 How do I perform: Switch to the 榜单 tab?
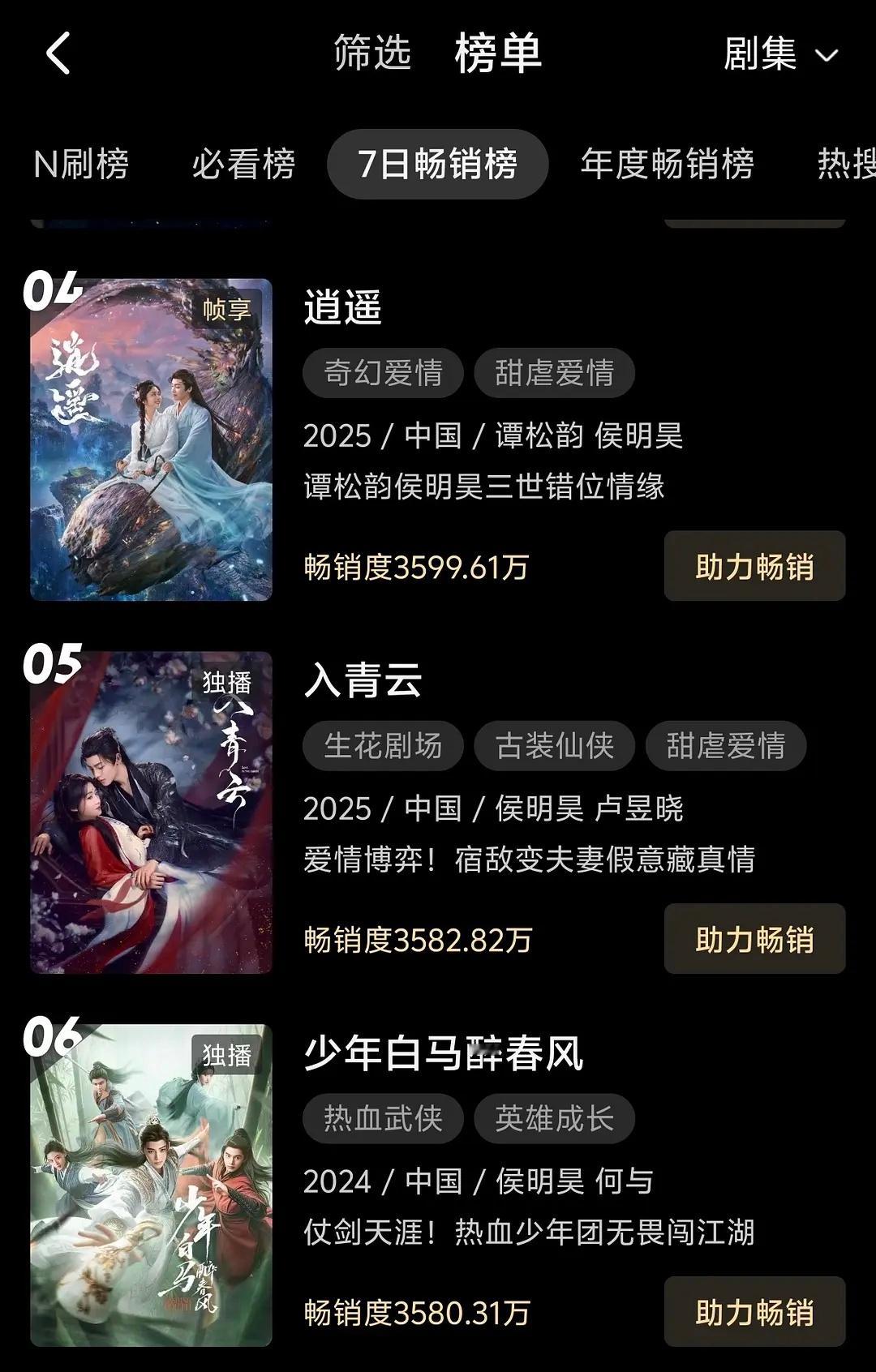tap(497, 54)
